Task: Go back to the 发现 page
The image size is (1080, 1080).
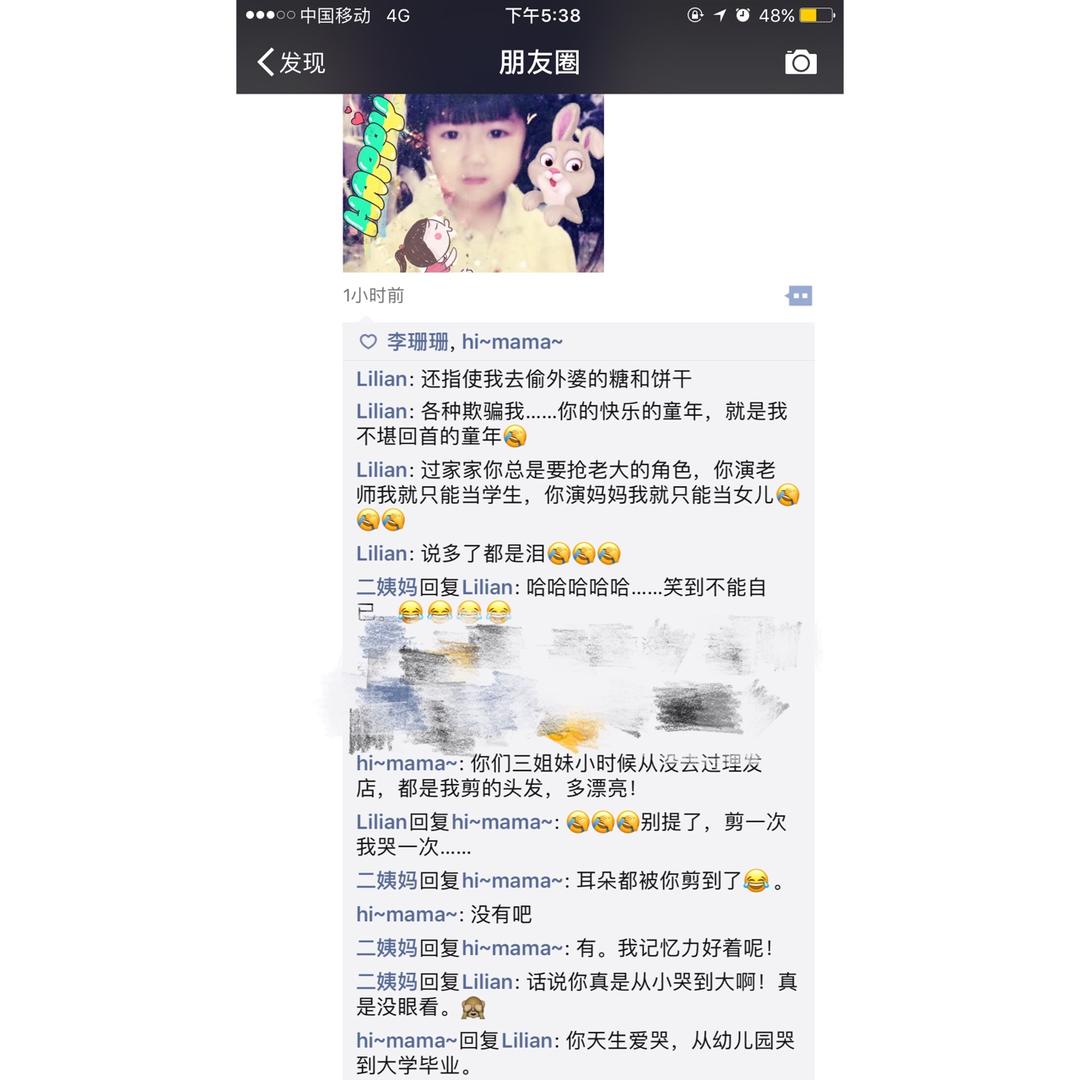Action: point(291,62)
